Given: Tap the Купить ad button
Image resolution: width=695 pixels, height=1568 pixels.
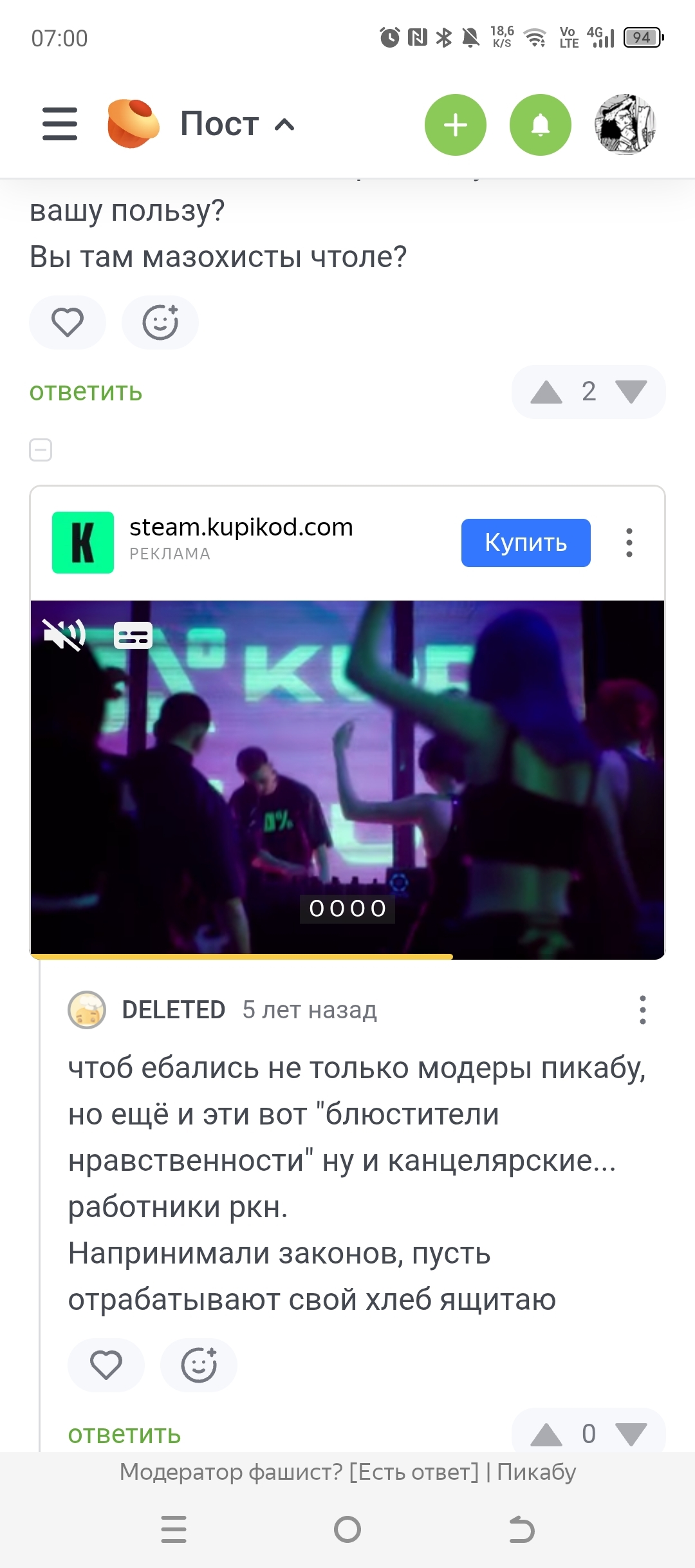Looking at the screenshot, I should [x=526, y=543].
